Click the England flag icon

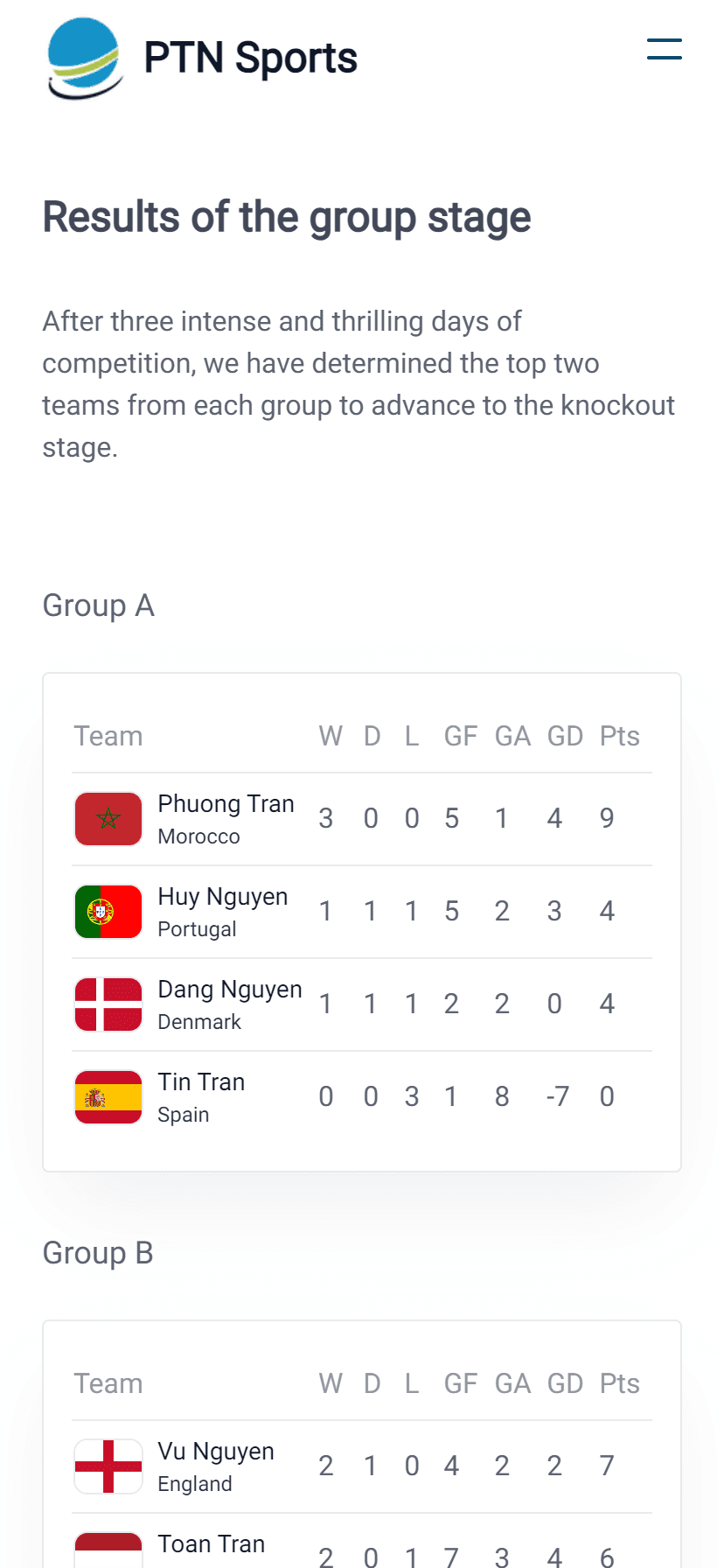(x=108, y=1466)
